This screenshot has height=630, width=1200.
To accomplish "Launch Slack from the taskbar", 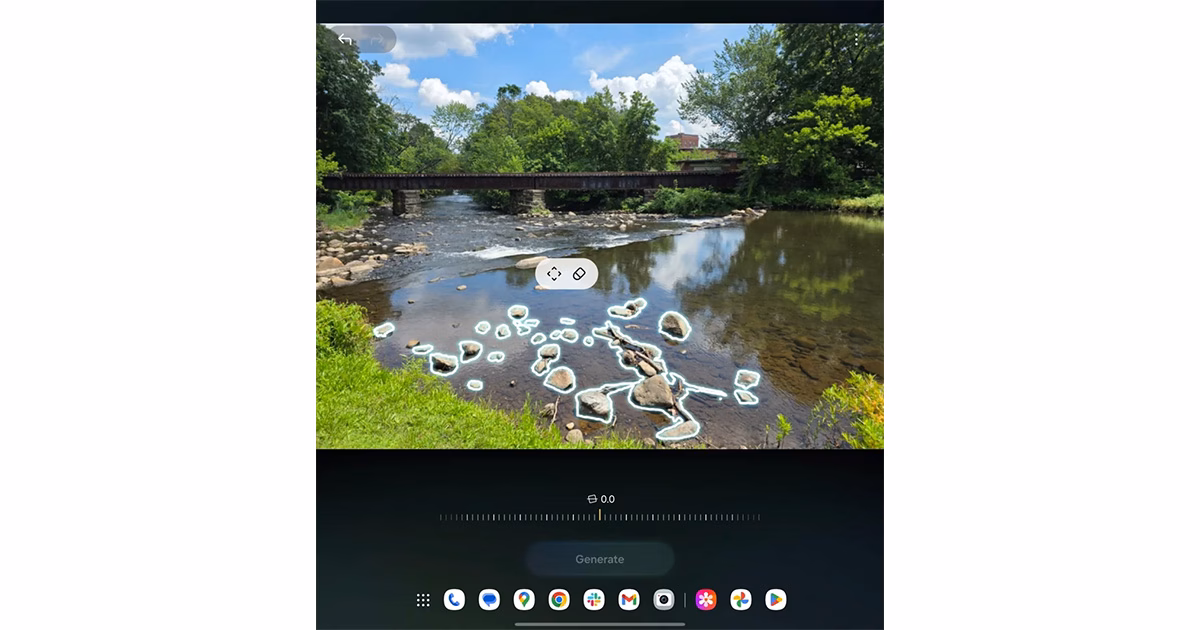I will [x=594, y=600].
